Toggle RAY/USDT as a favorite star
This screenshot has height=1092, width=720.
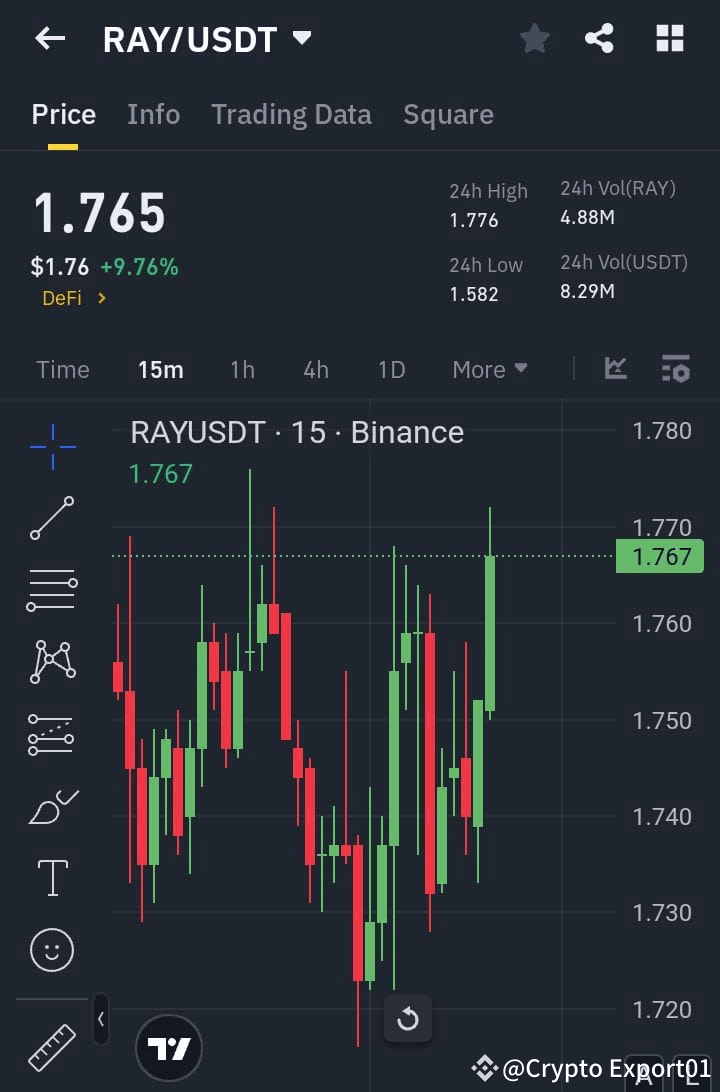[x=534, y=38]
